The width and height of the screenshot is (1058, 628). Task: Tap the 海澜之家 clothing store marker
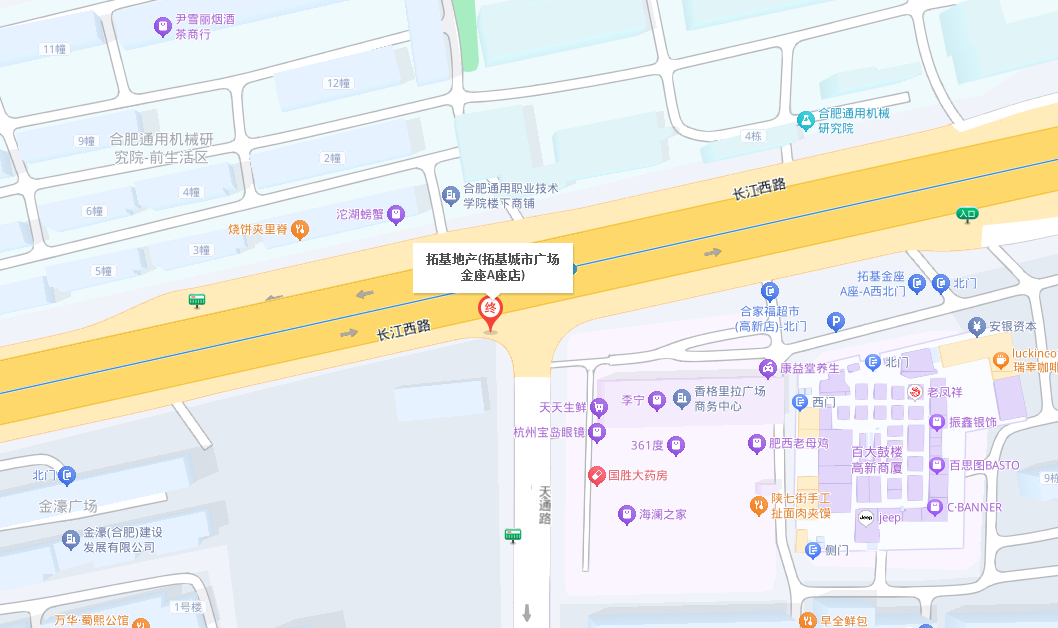(x=626, y=514)
